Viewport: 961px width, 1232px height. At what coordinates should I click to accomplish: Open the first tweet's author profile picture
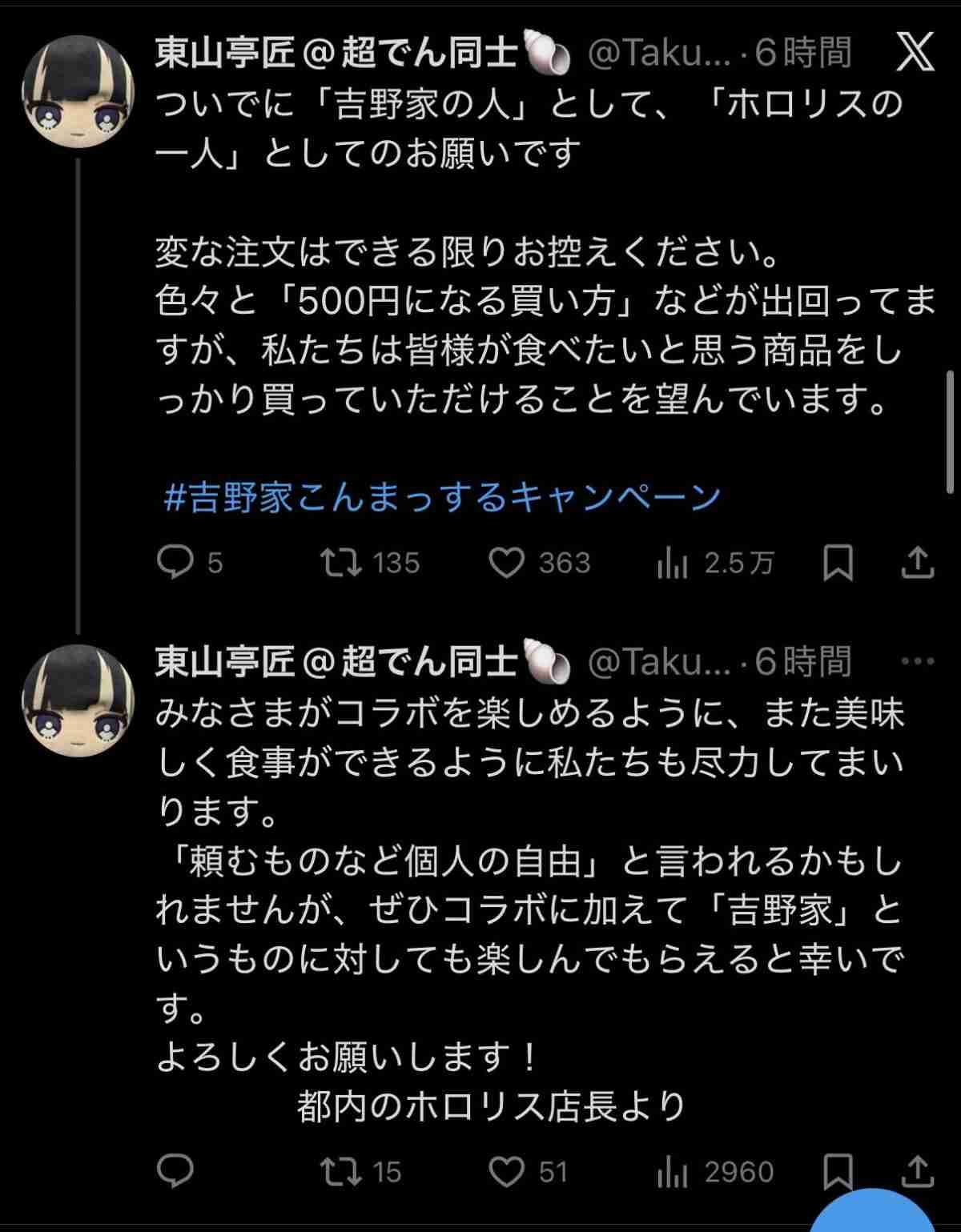point(78,91)
